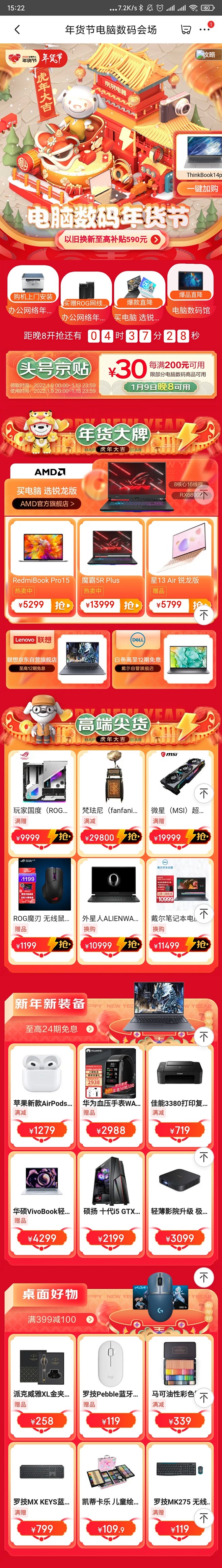Grab the 魔霸5R Plus deal at ¥13999

point(129,605)
